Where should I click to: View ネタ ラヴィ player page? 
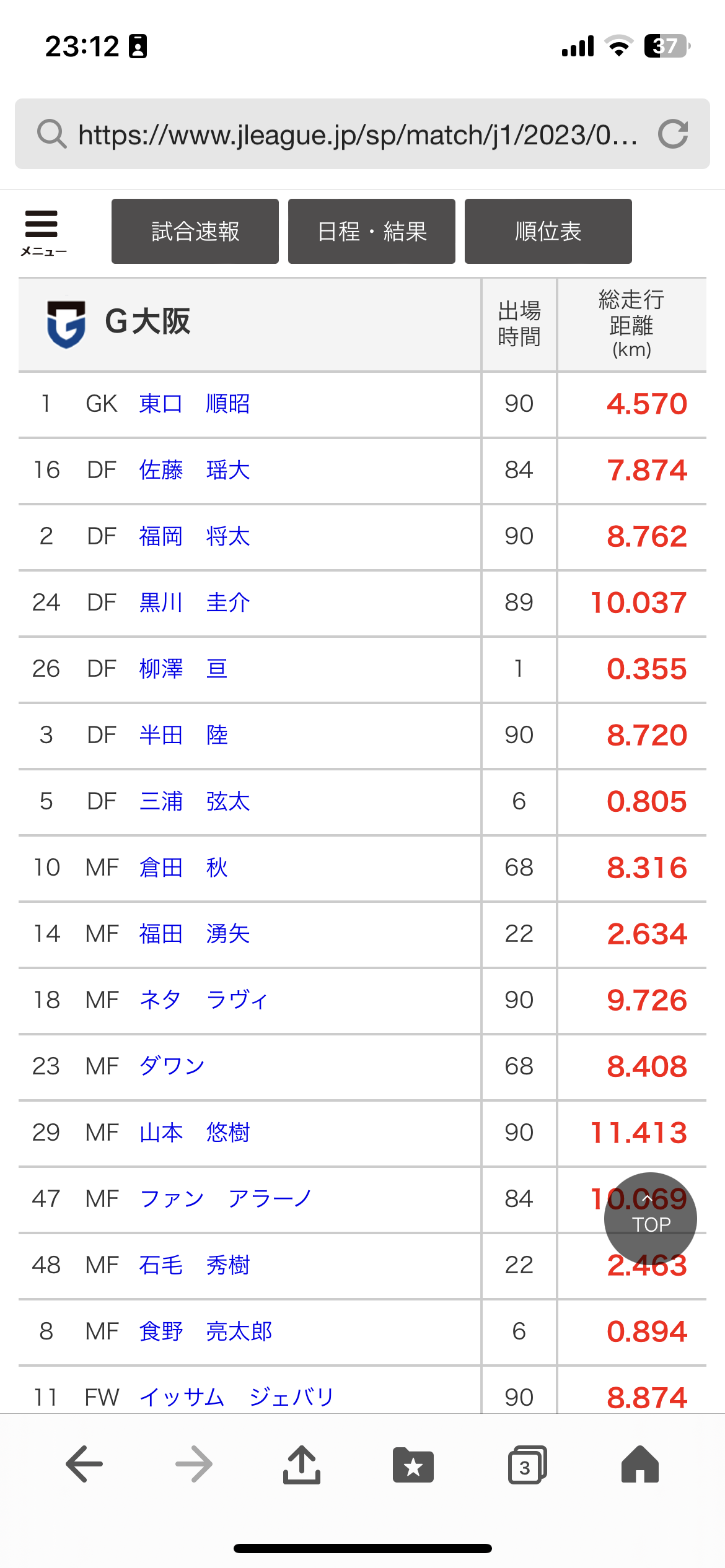point(203,1000)
